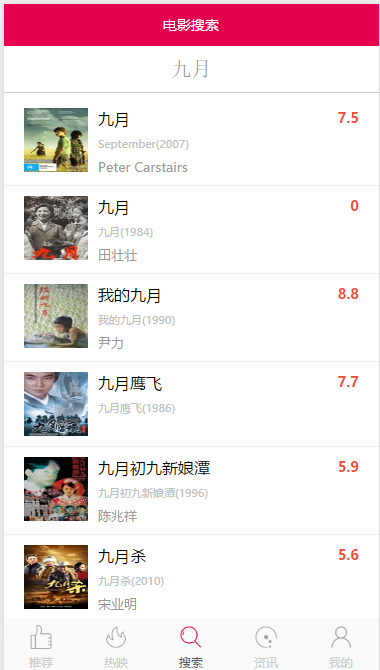Switch to the 推荐 tab
Image resolution: width=380 pixels, height=670 pixels.
[x=41, y=645]
